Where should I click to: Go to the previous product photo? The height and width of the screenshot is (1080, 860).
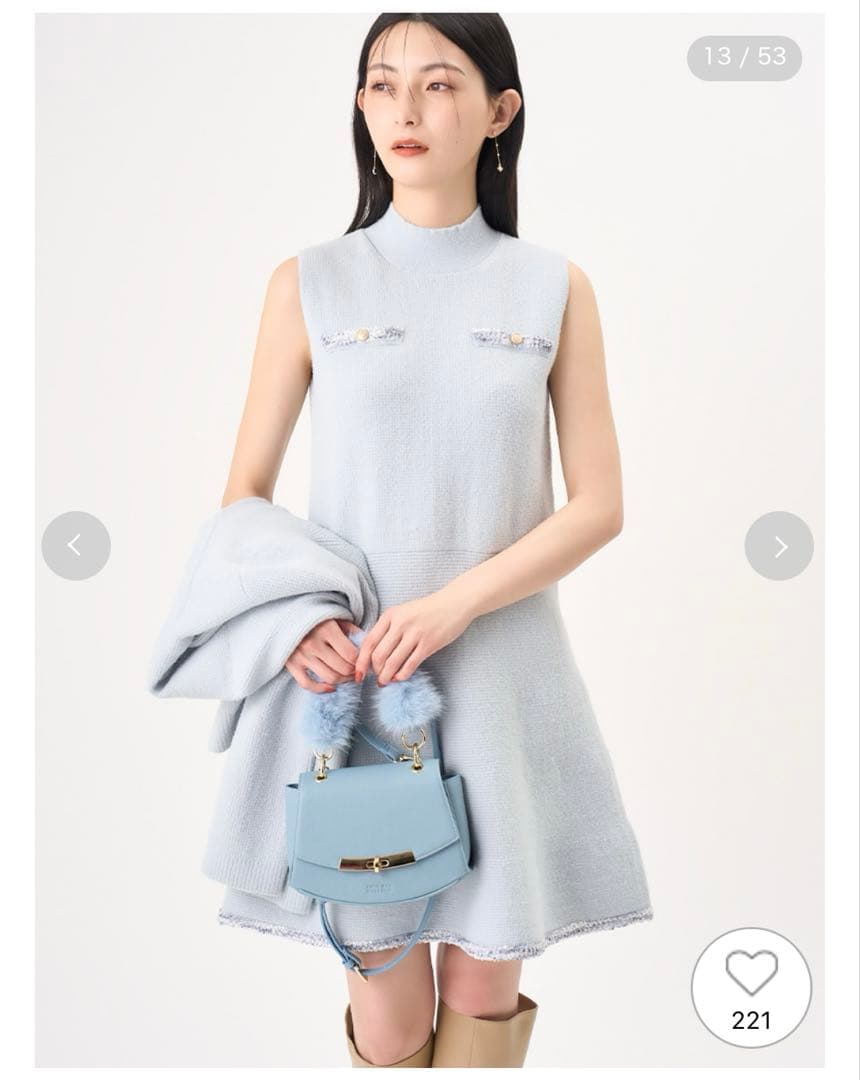point(76,545)
